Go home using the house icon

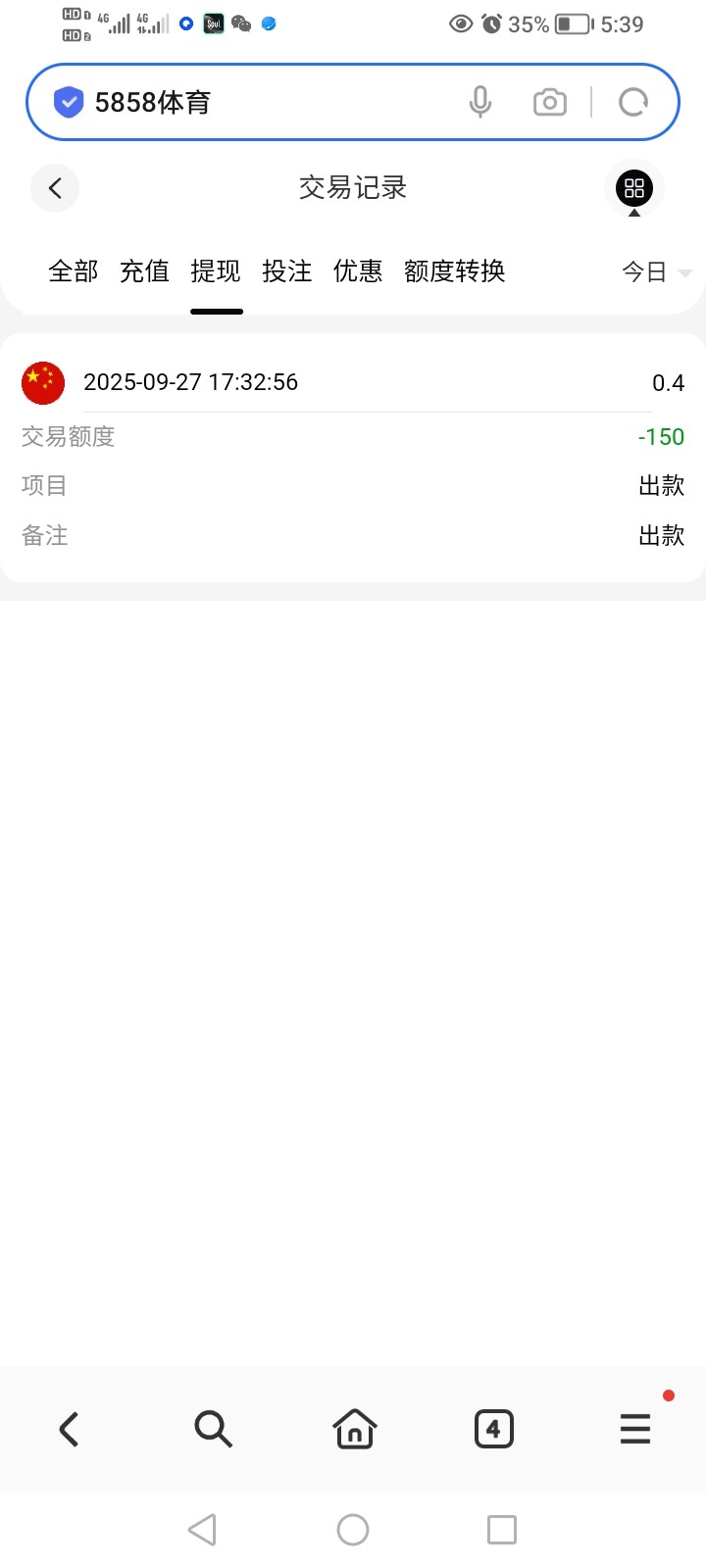[353, 1429]
